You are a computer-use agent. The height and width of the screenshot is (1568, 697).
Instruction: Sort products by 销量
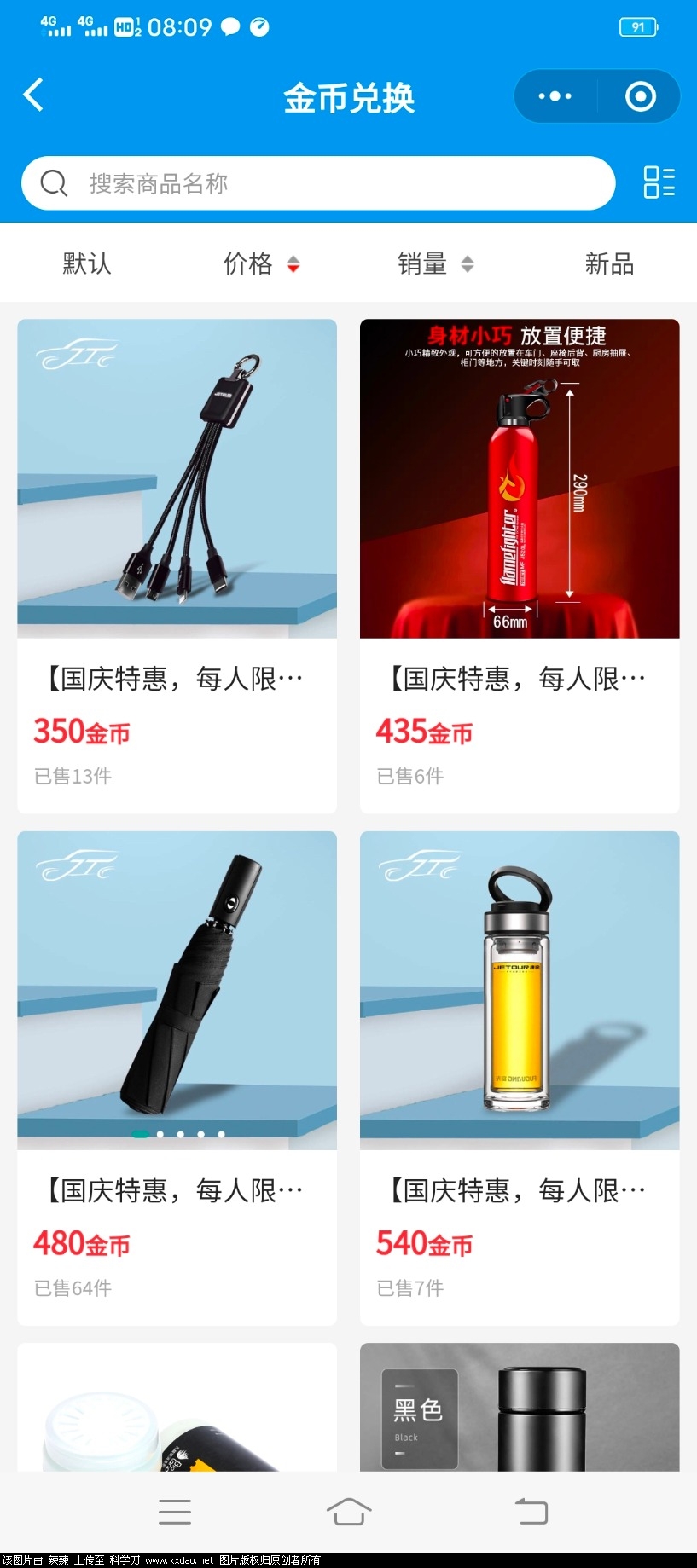coord(434,263)
